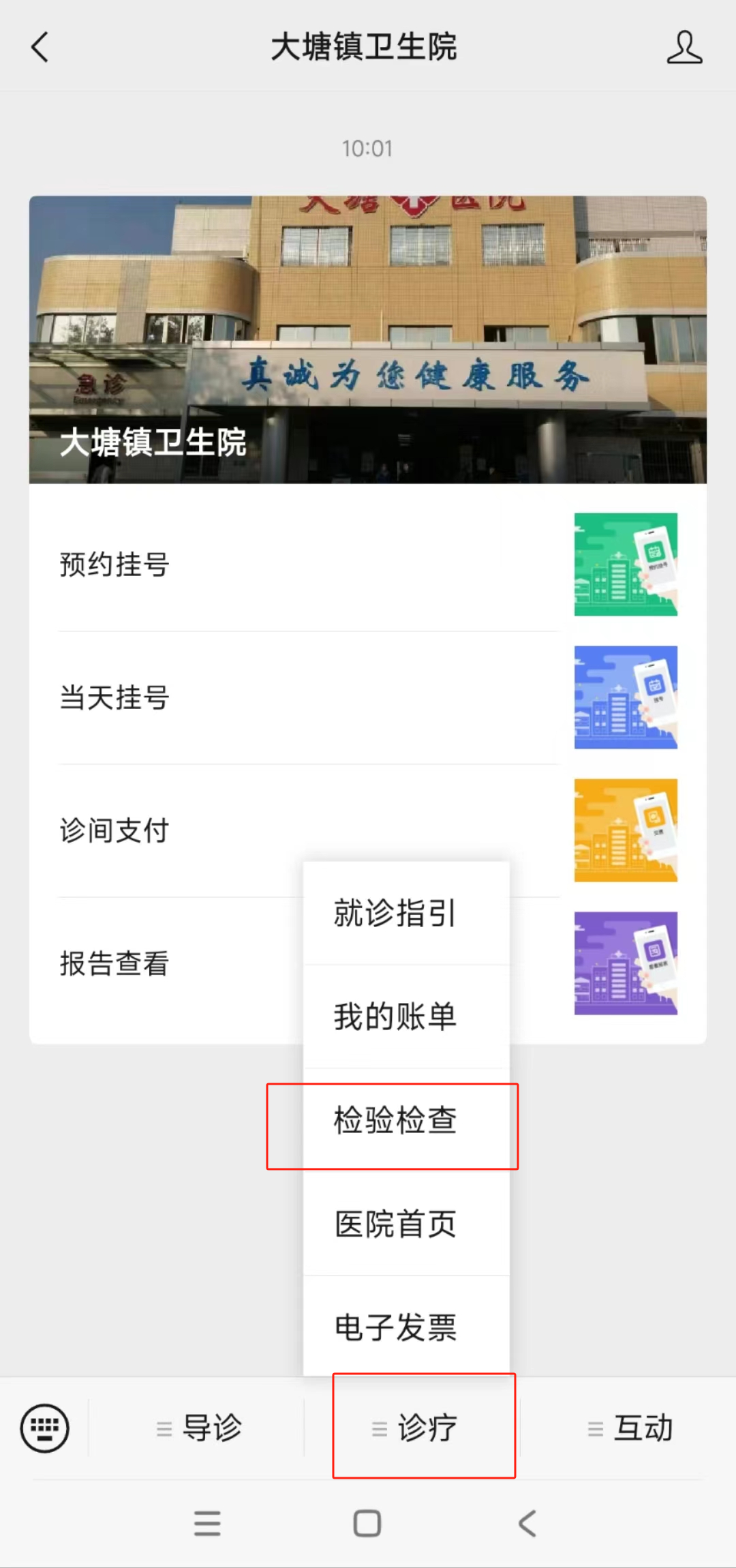This screenshot has width=736, height=1568.
Task: Choose 就诊指引 from the popup menu
Action: point(406,913)
